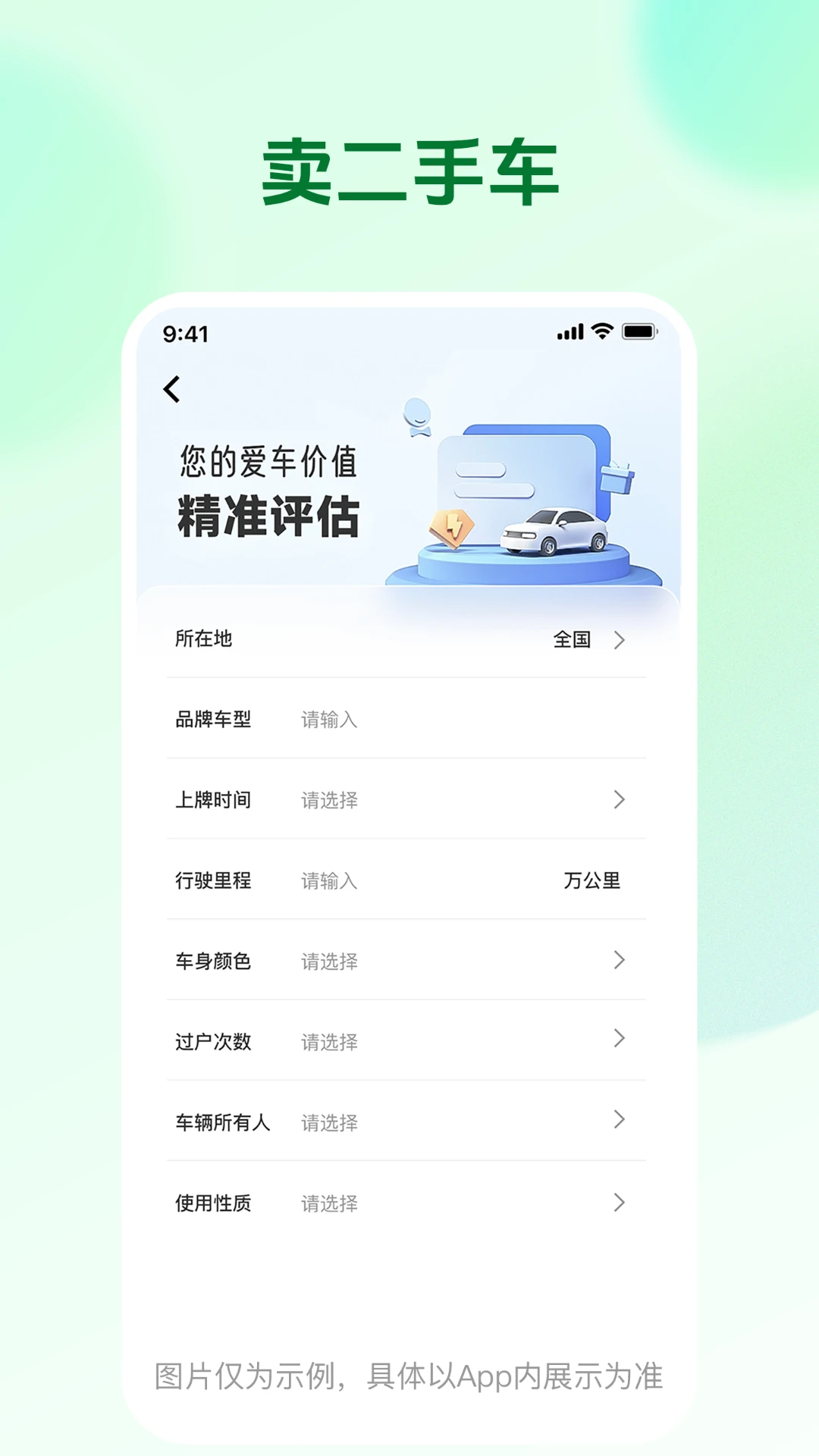This screenshot has height=1456, width=819.
Task: Open the 使用性质 selection menu
Action: click(x=409, y=1203)
